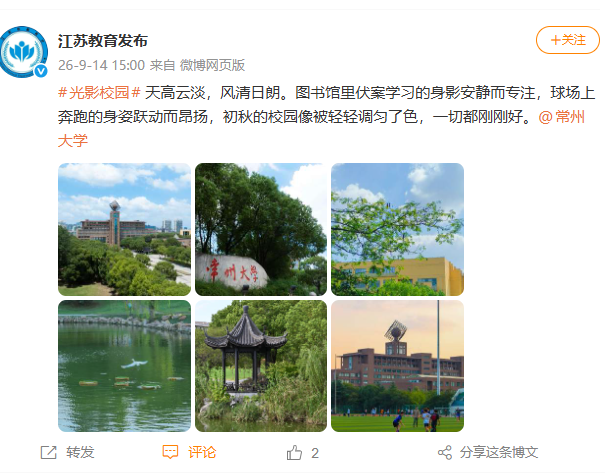Follow 江苏教育发布 with the +关注 button

(568, 40)
